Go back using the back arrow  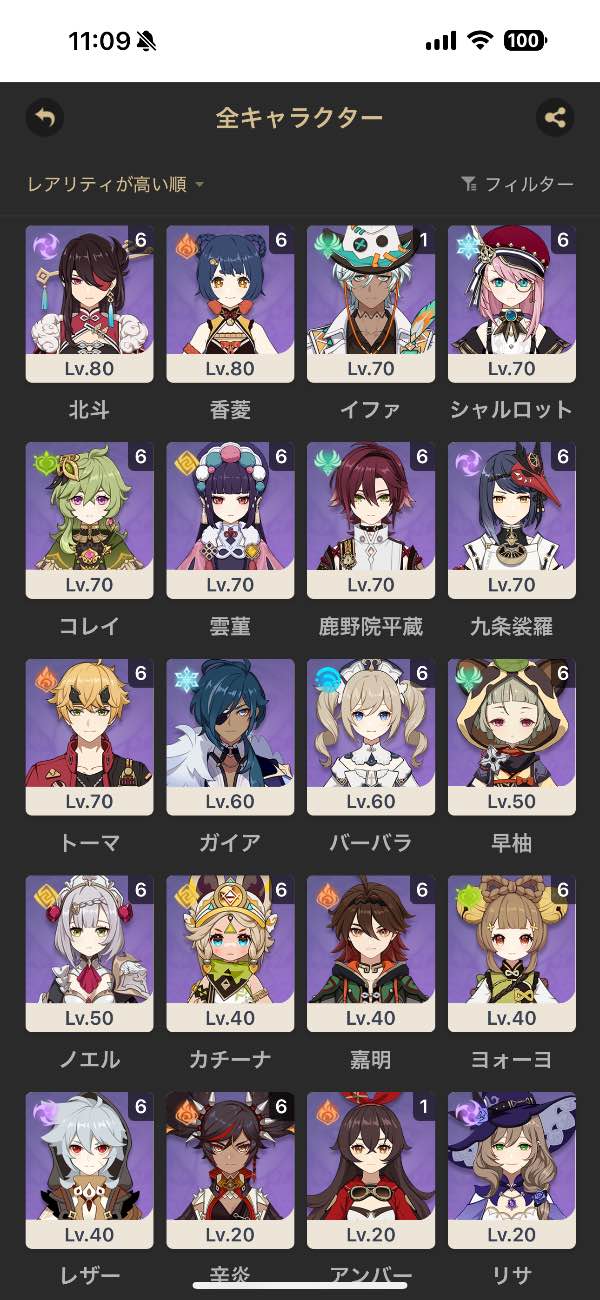pyautogui.click(x=44, y=118)
